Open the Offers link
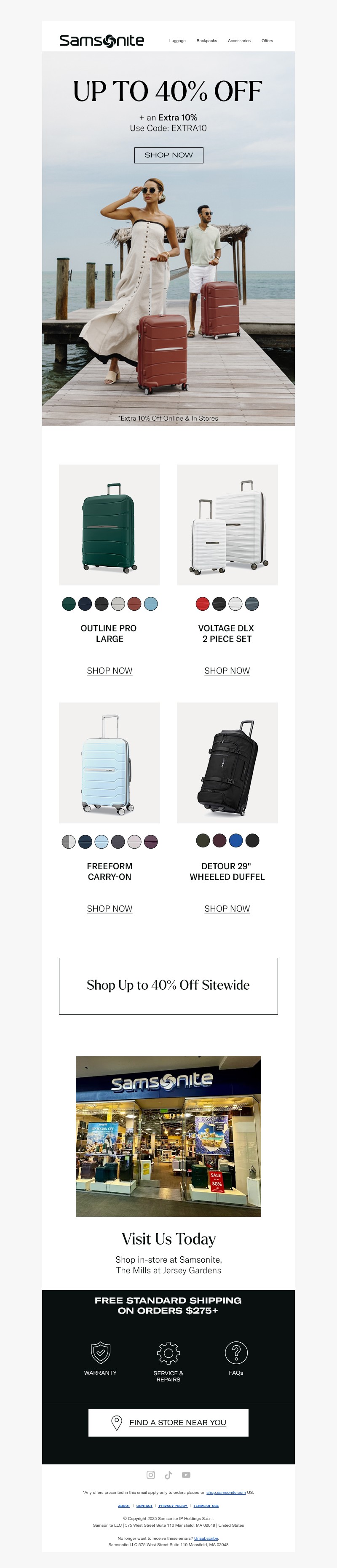 click(x=267, y=41)
